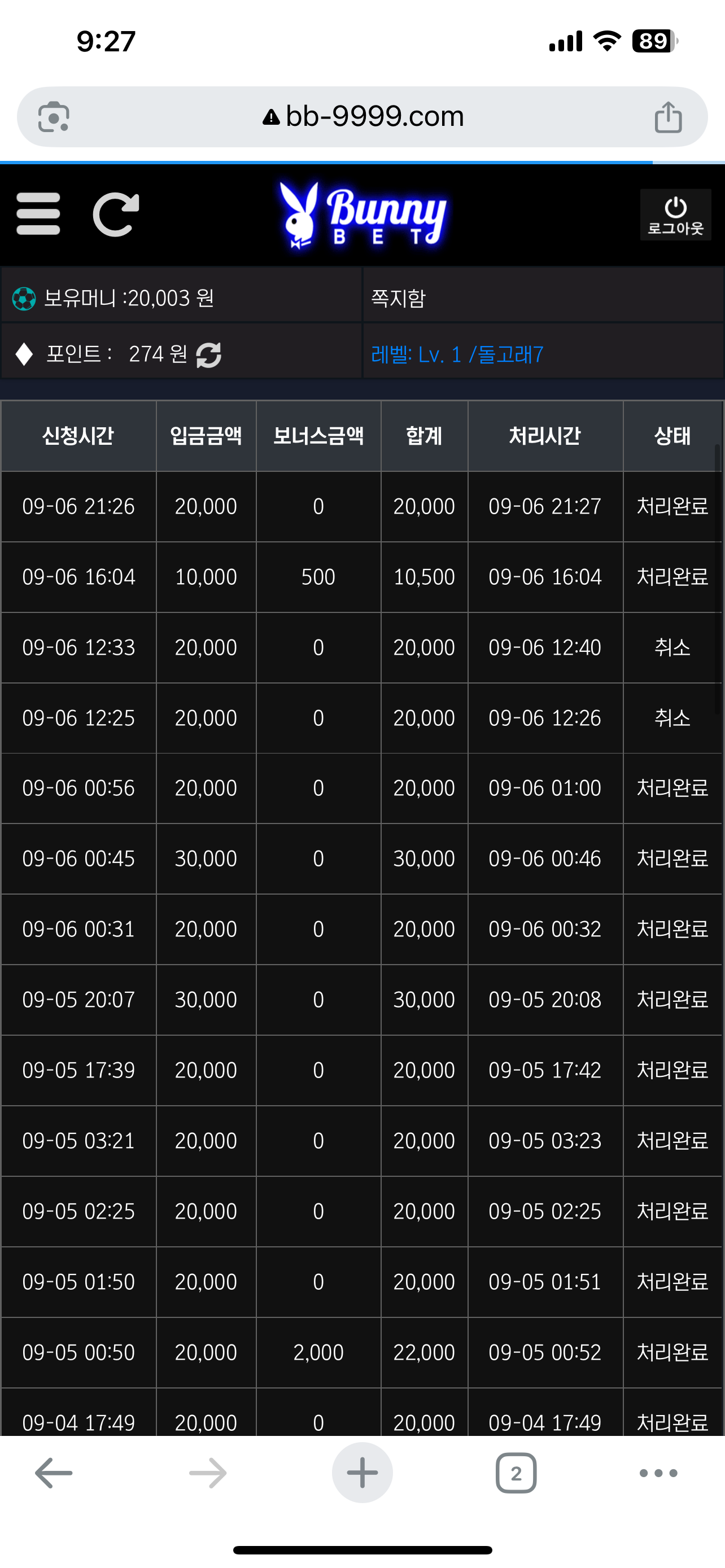
Task: Open the camera search icon in the address bar
Action: 54,117
